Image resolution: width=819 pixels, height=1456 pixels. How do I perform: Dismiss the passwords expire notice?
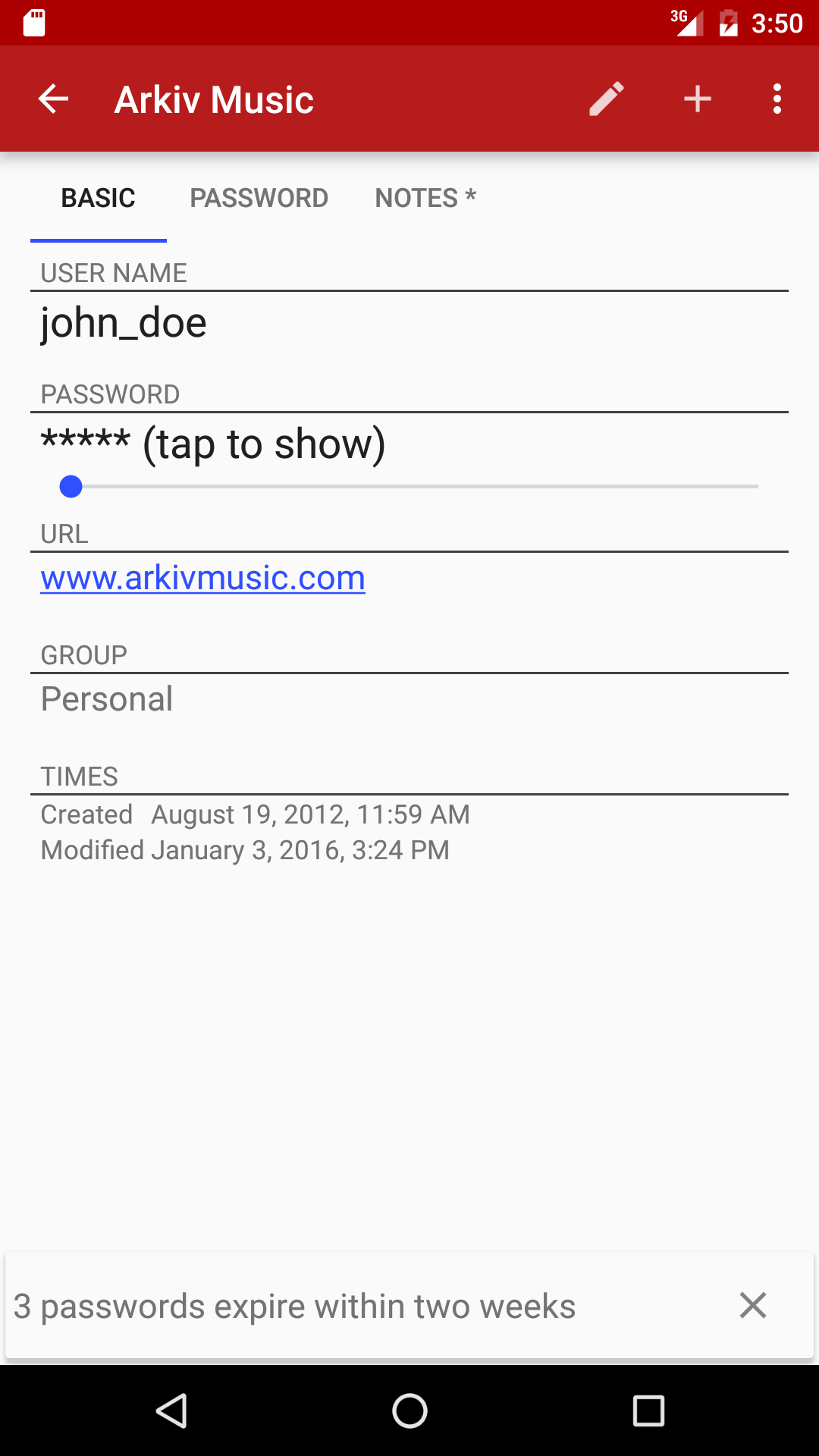(753, 1305)
